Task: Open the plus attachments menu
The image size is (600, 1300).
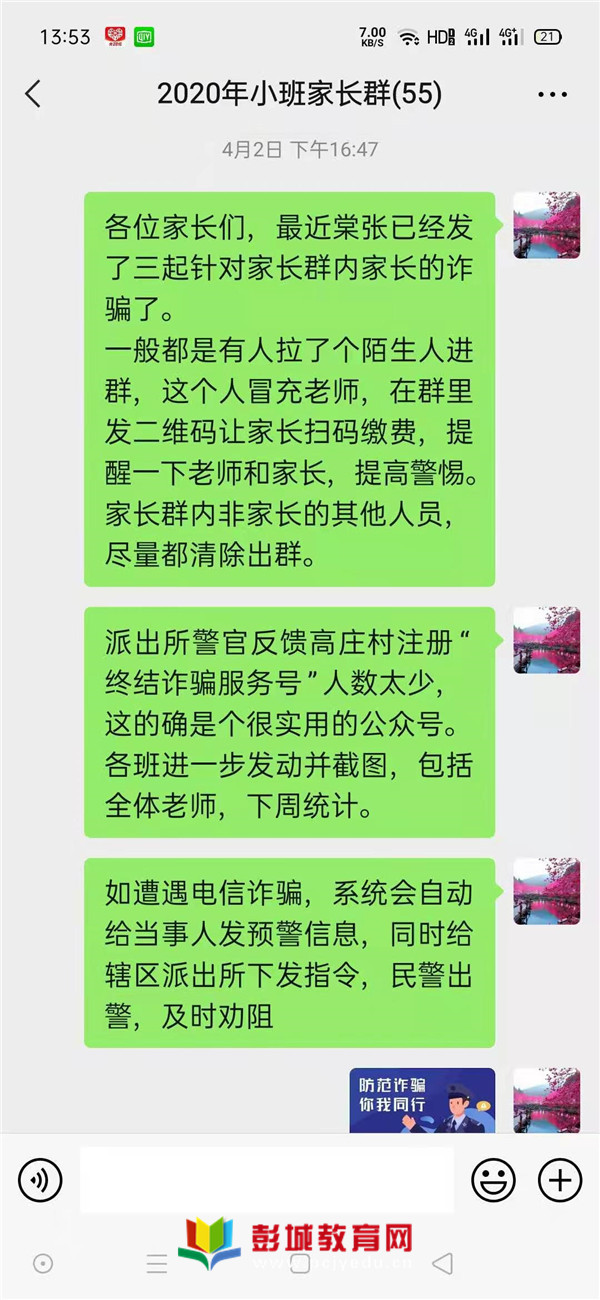Action: [x=559, y=1181]
